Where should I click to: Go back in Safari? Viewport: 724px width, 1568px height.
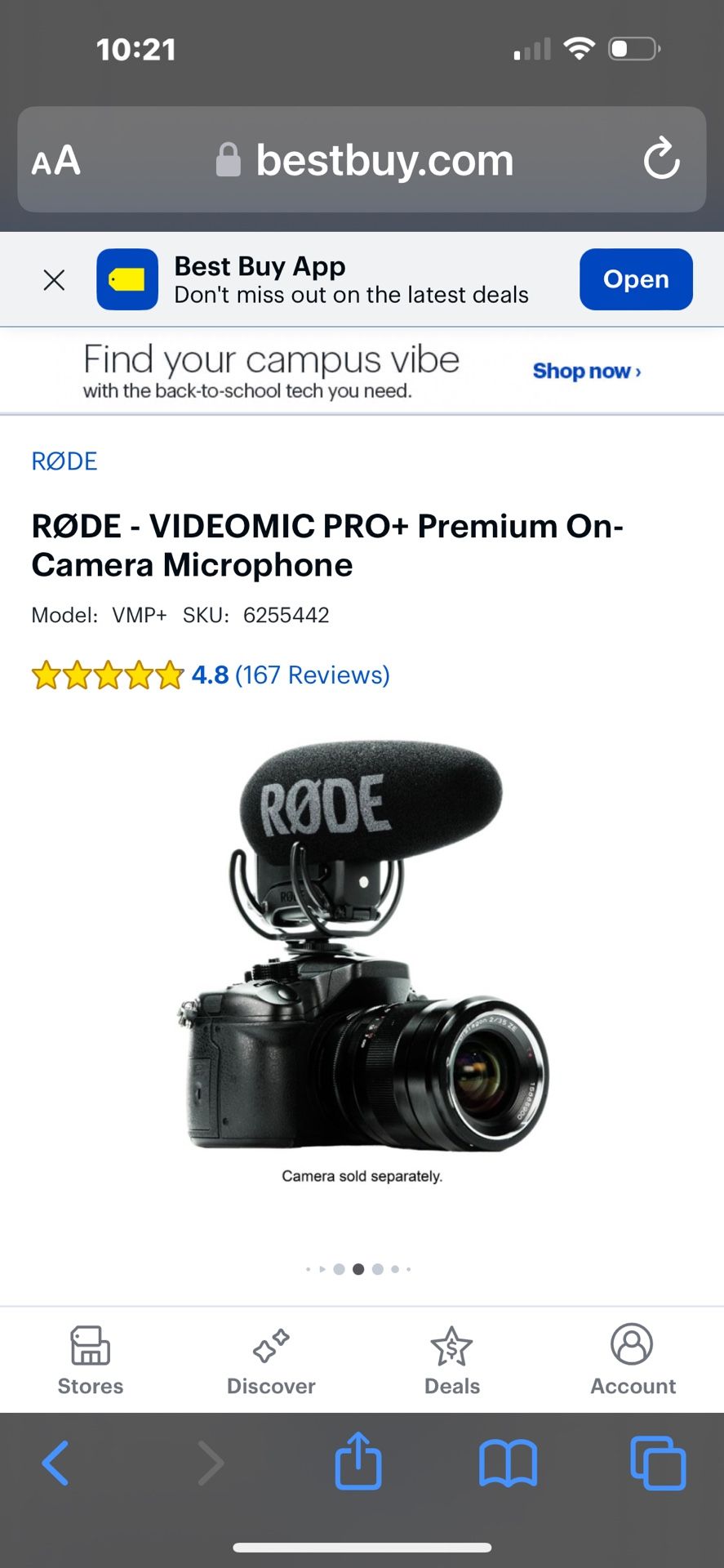coord(56,1463)
